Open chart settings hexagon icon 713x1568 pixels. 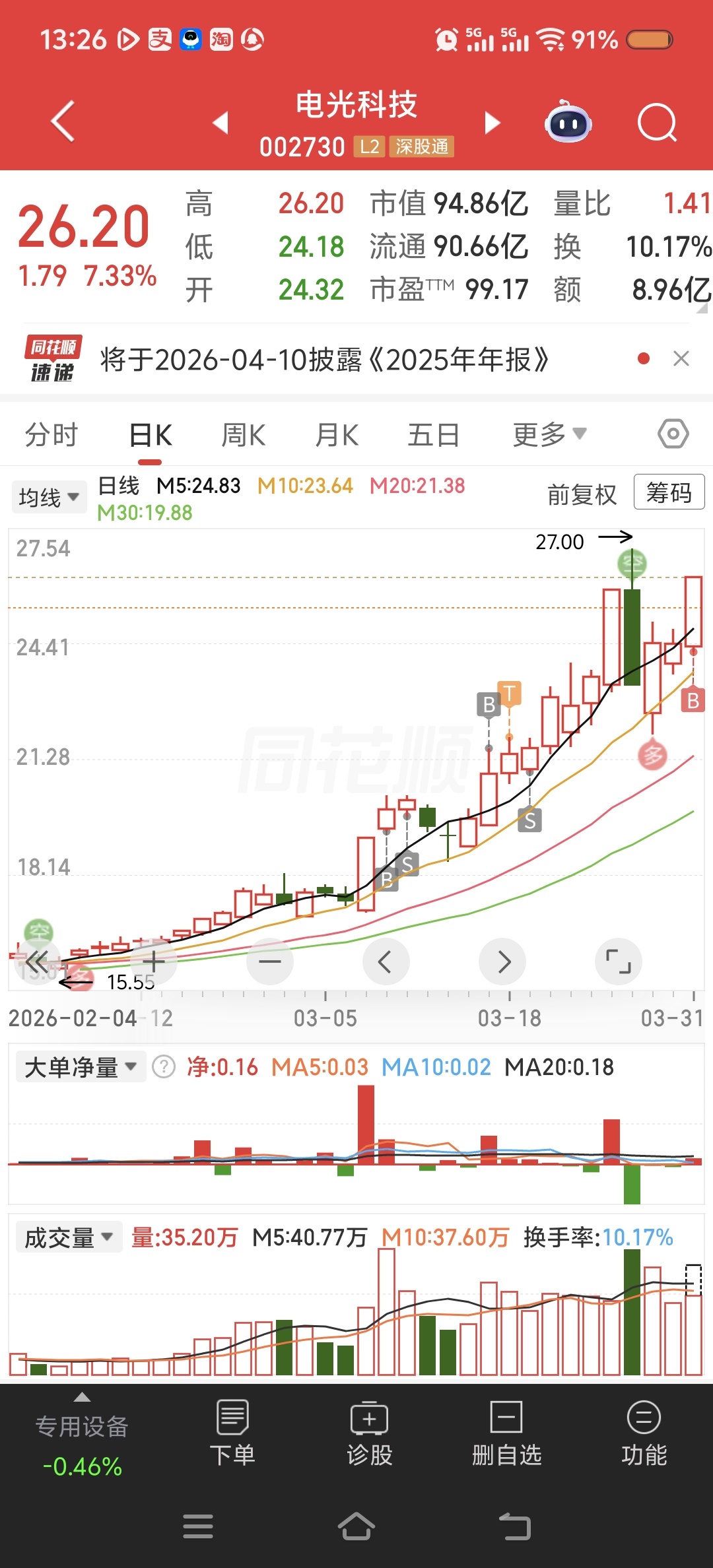[x=673, y=434]
